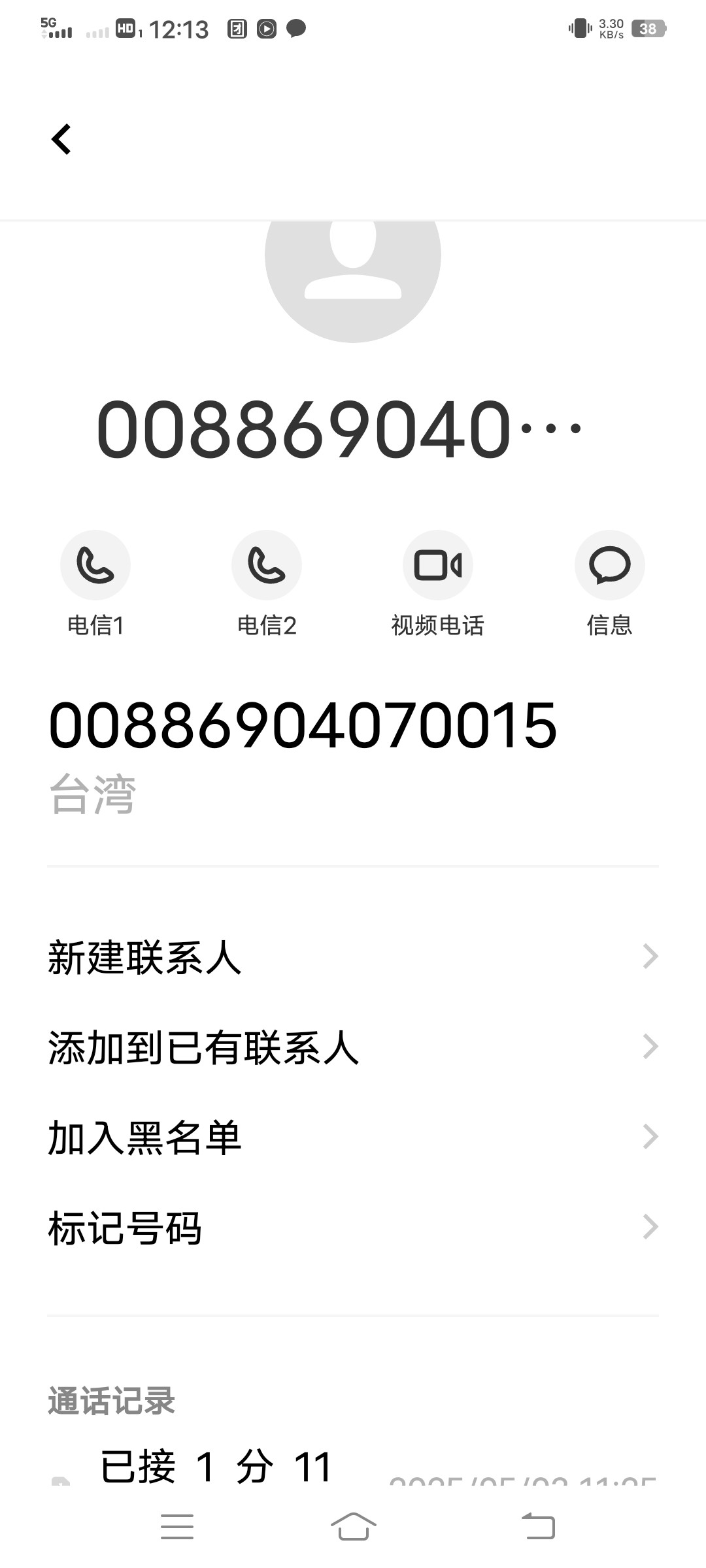The height and width of the screenshot is (1568, 706).
Task: Select 添加到已有联系人
Action: (x=353, y=1047)
